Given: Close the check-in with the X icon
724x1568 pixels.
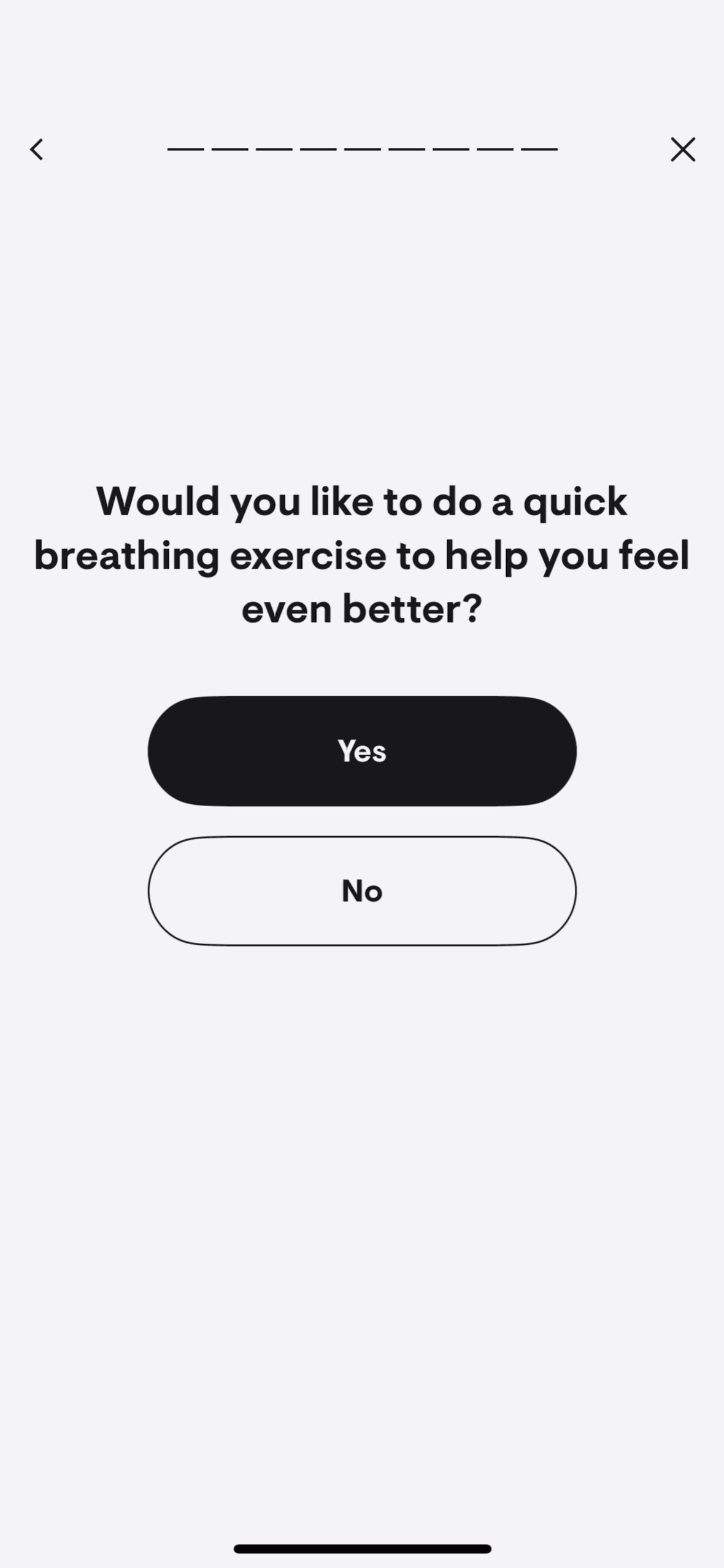Looking at the screenshot, I should (x=682, y=149).
